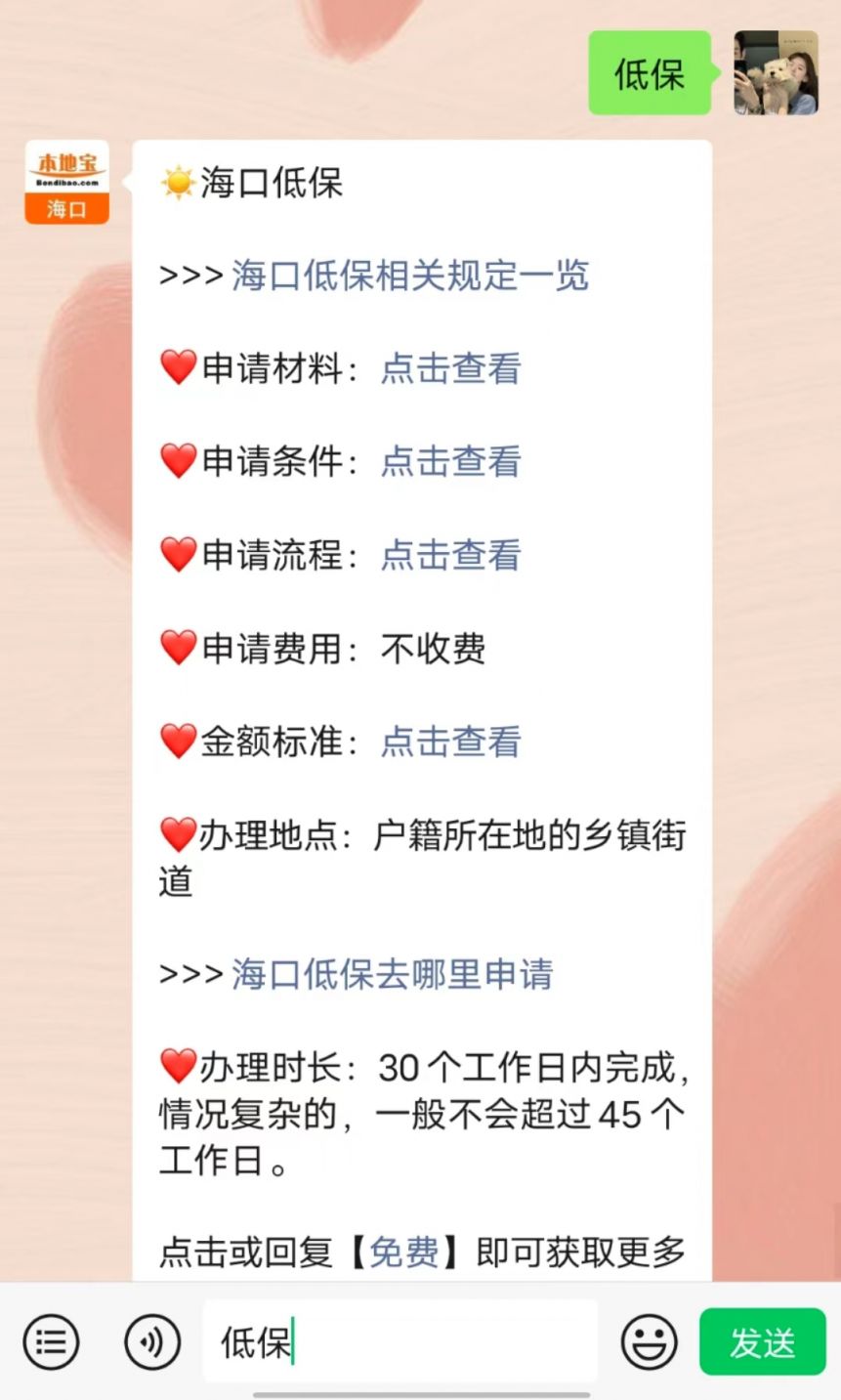View 申请材料 via 点击查看 link
Viewport: 841px width, 1400px height.
tap(450, 369)
